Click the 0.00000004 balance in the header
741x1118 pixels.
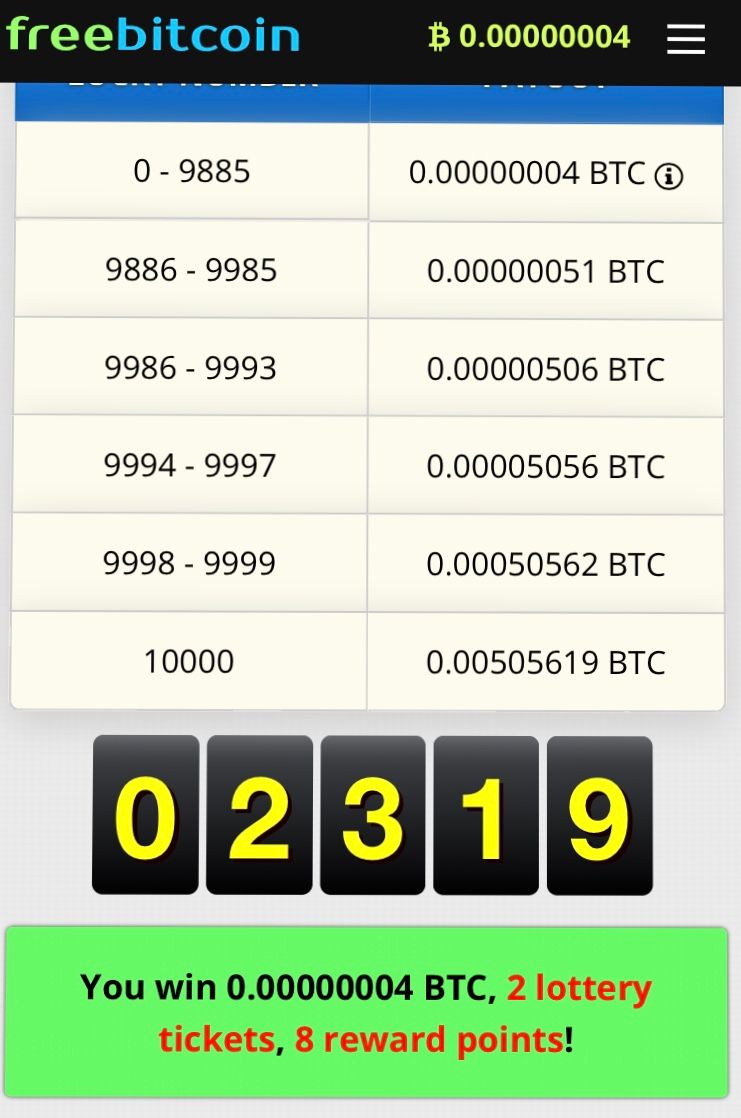coord(546,38)
